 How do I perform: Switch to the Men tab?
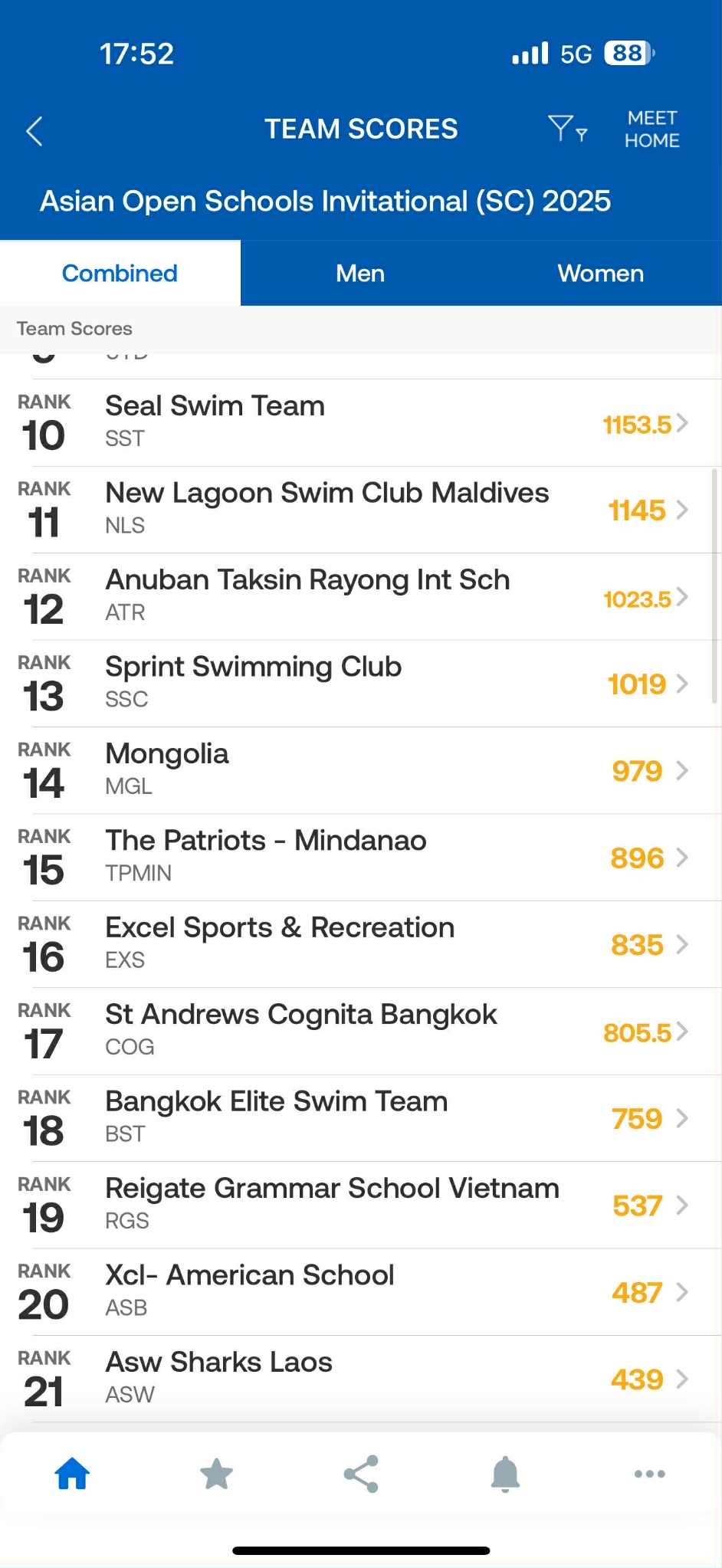(x=360, y=274)
